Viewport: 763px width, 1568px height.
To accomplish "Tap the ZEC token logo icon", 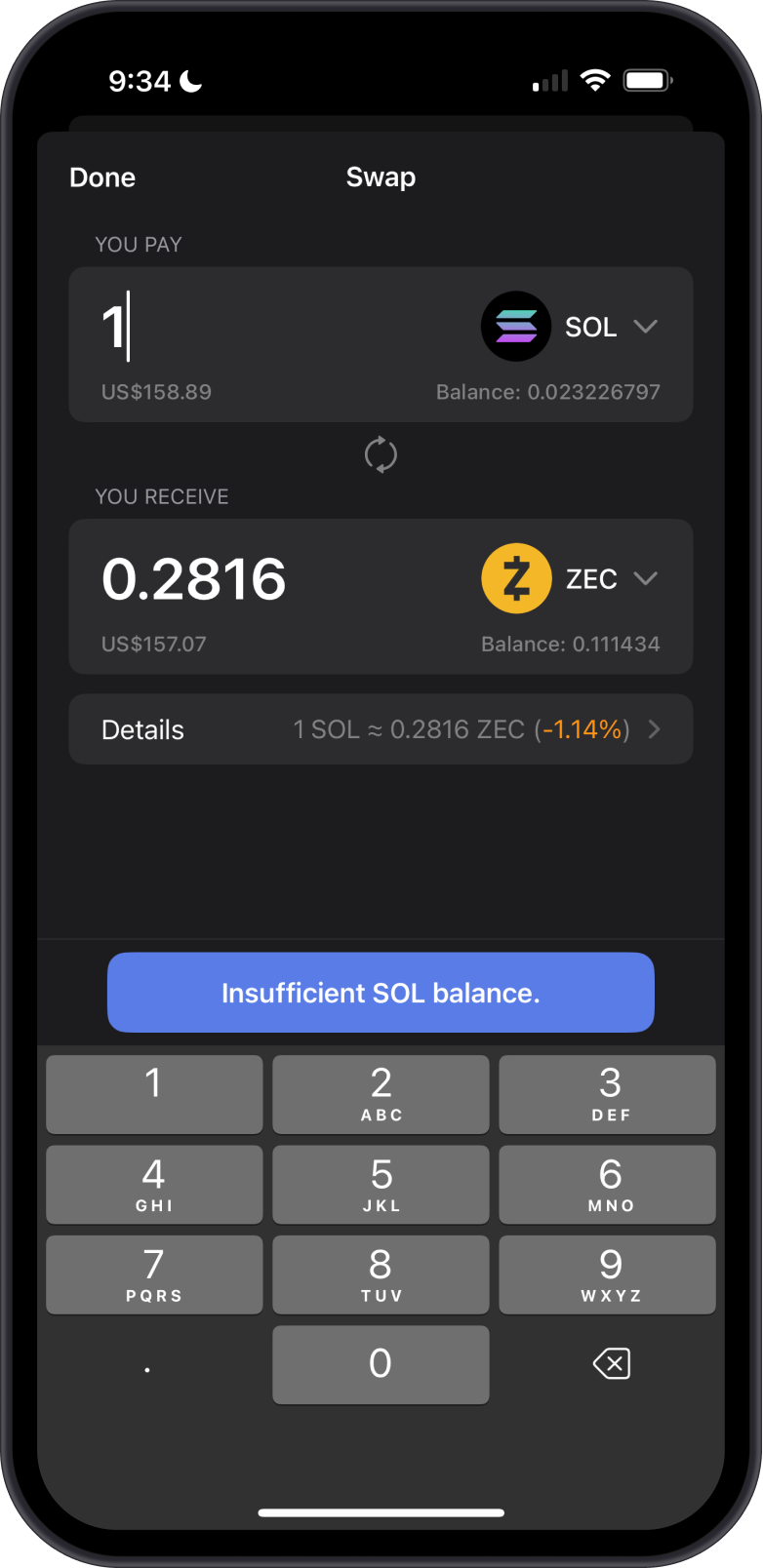I will [x=516, y=577].
